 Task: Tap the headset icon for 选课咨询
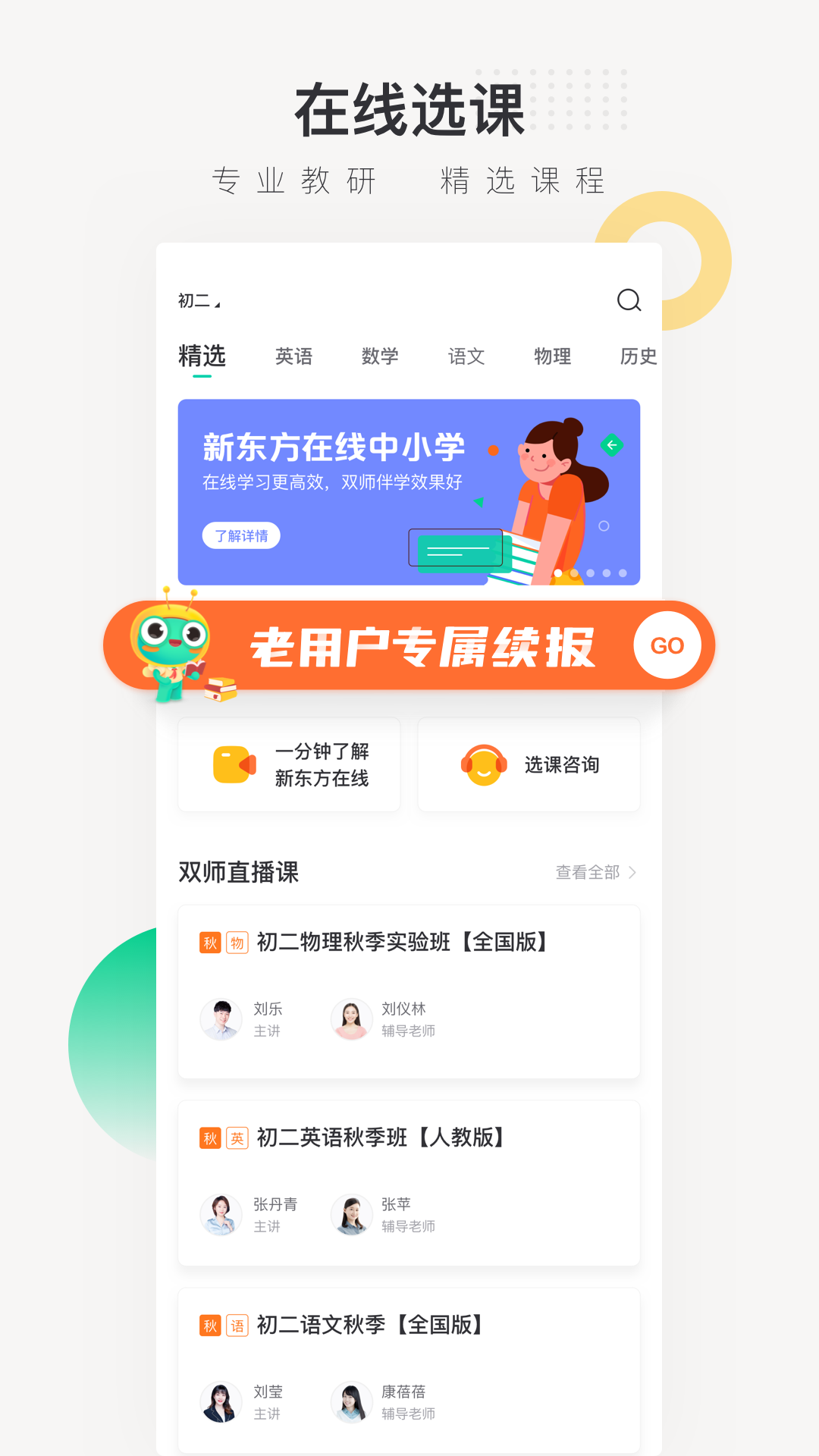click(485, 764)
